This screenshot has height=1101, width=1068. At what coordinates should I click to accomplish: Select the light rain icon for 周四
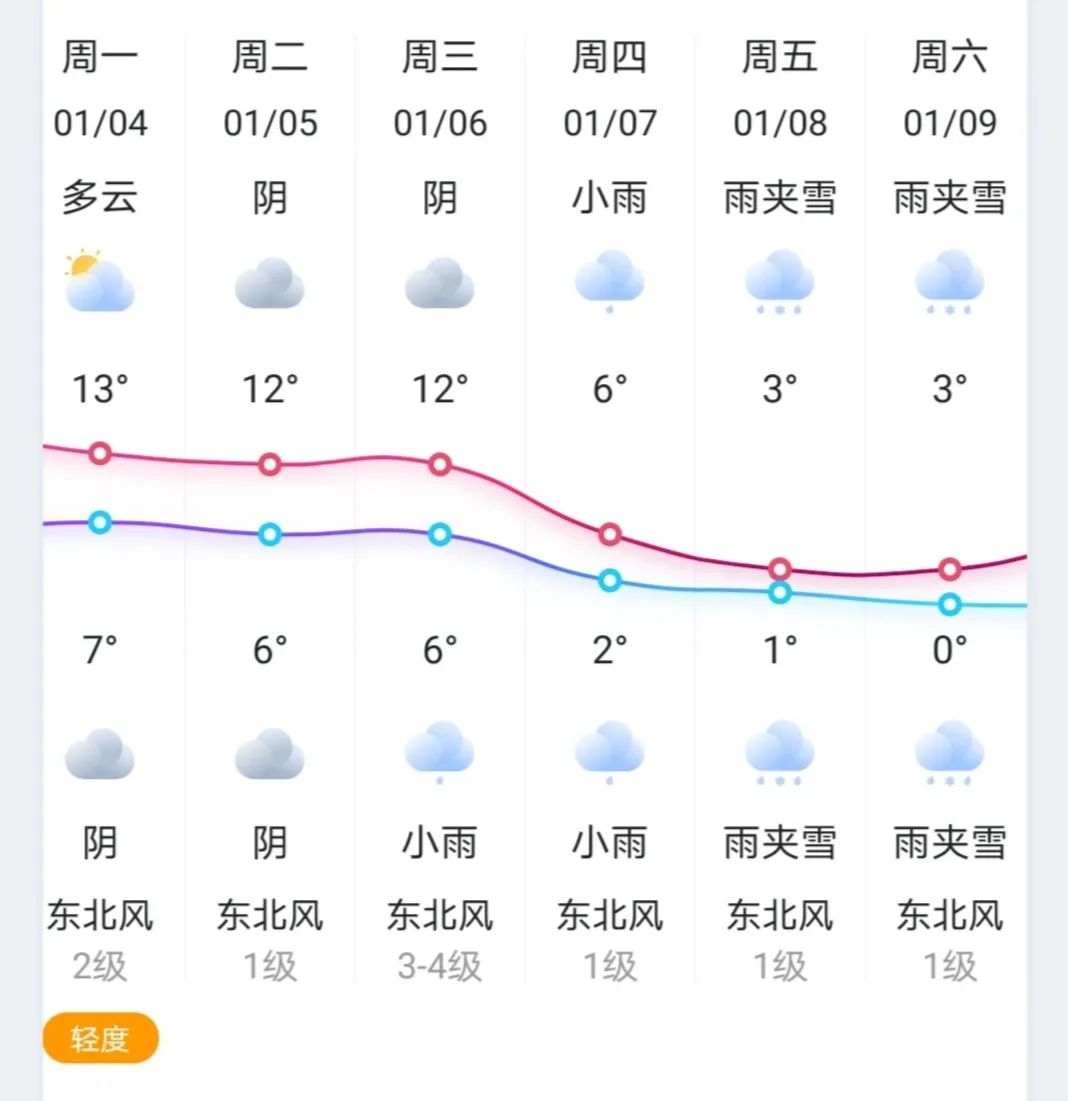pyautogui.click(x=609, y=285)
